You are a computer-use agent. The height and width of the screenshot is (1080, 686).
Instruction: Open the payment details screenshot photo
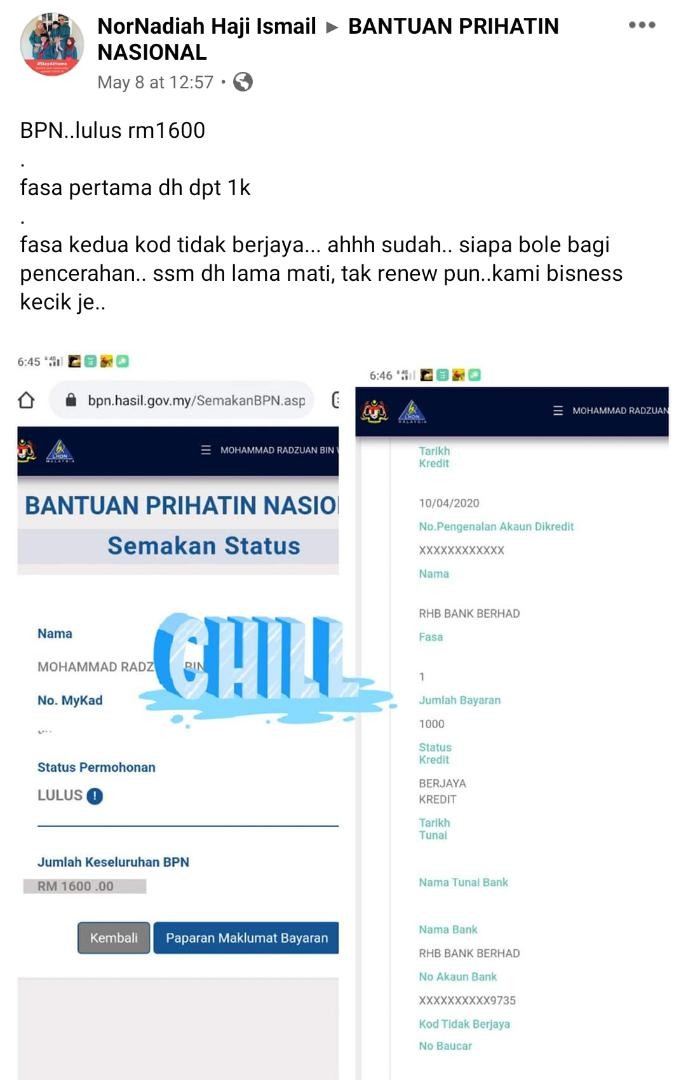coord(513,720)
